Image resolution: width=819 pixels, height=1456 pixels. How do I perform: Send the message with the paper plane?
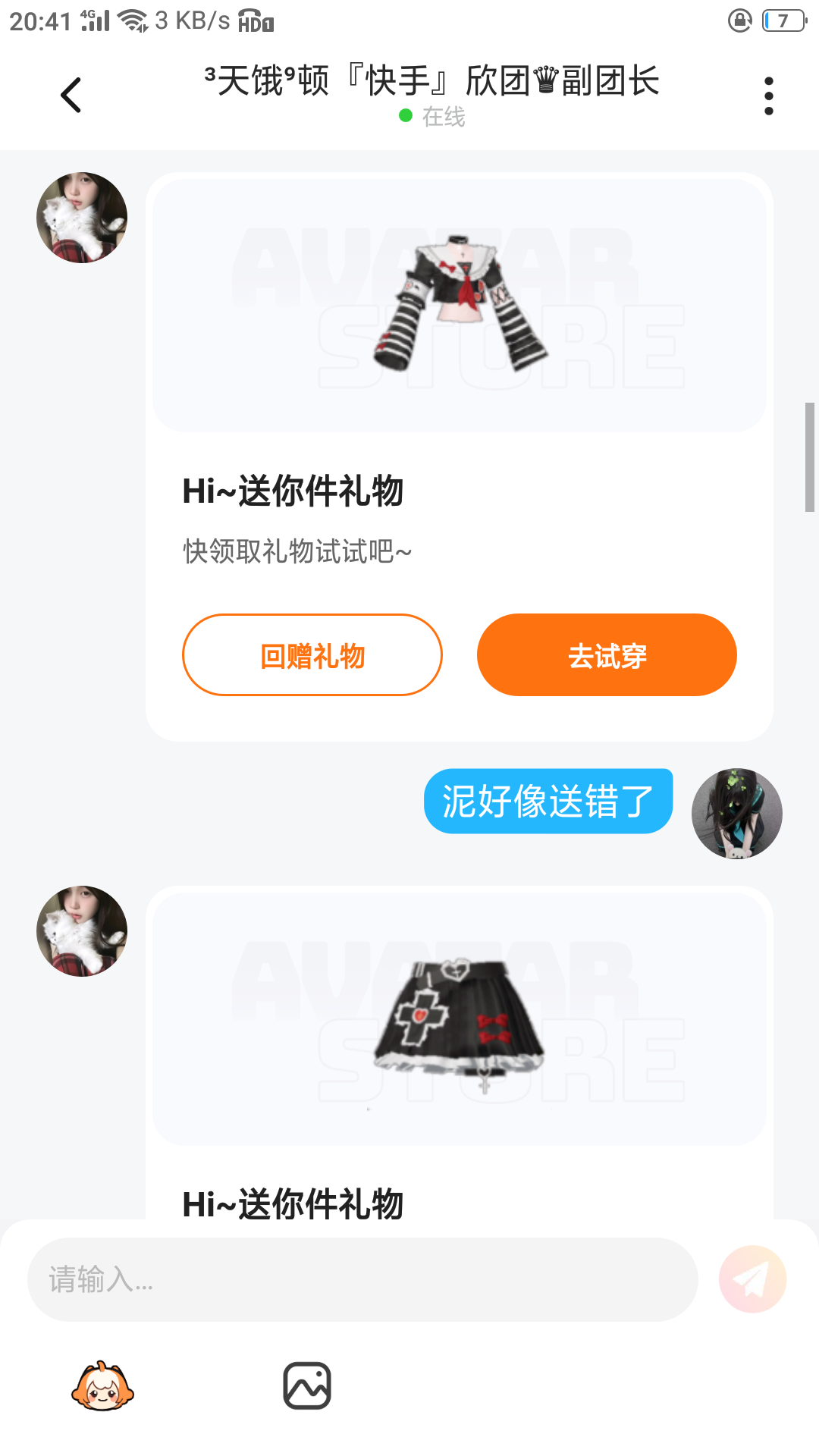point(753,1279)
